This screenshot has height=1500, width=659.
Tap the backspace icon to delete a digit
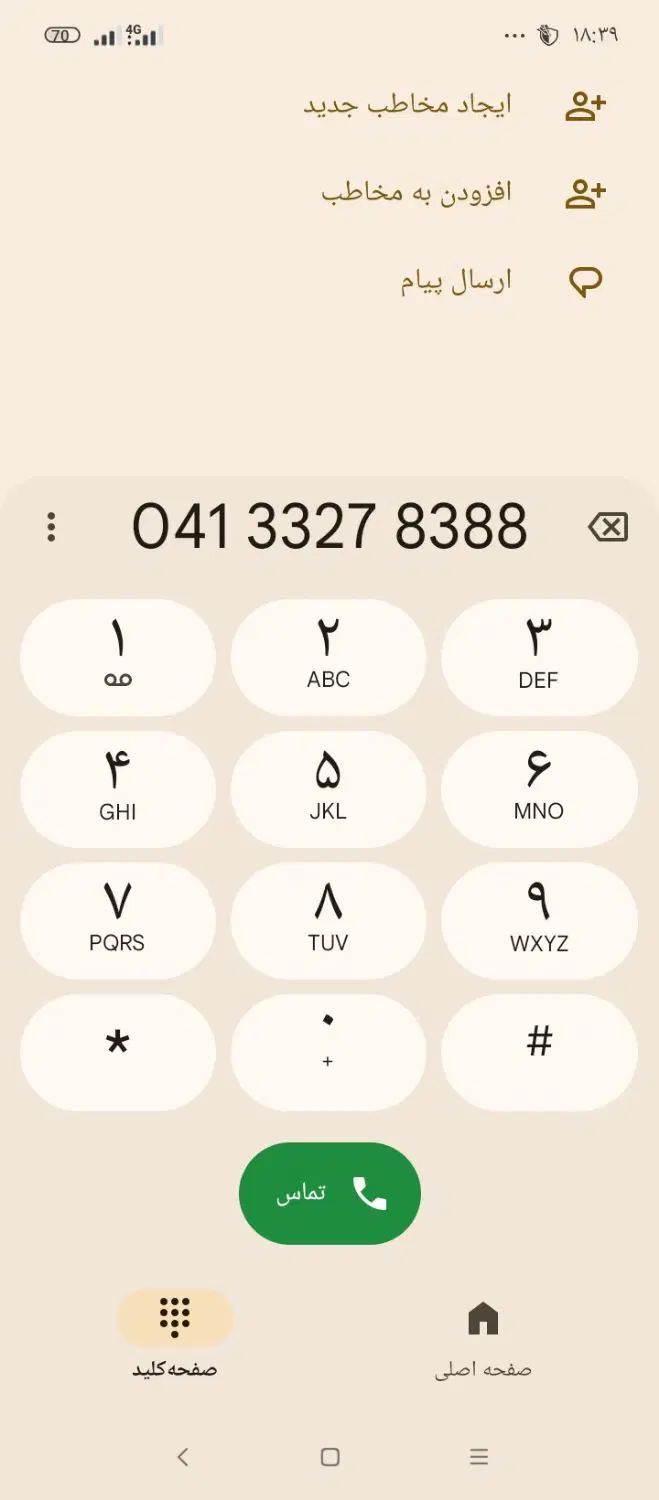[x=608, y=527]
